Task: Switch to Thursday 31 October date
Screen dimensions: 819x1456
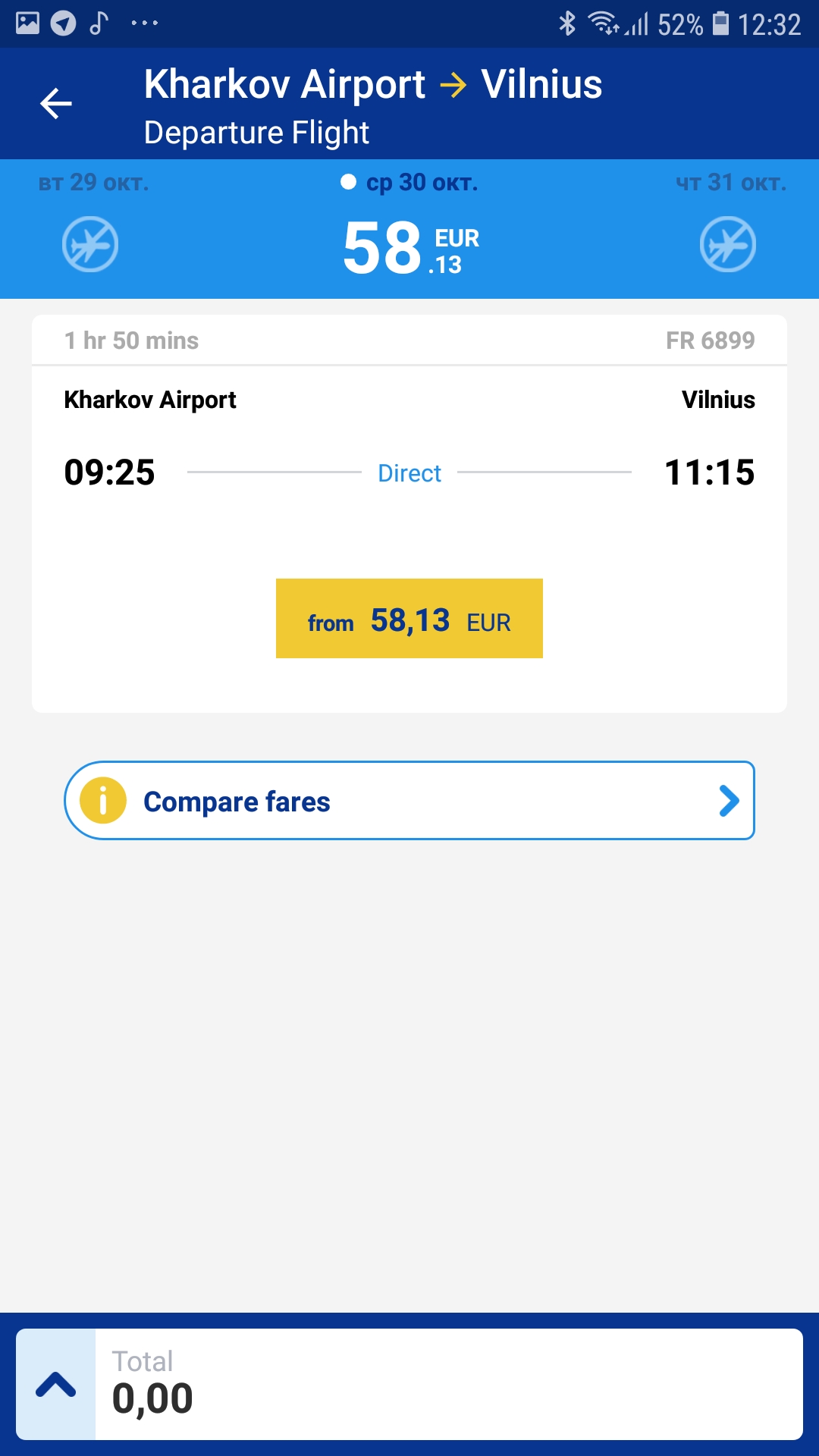Action: coord(728,227)
